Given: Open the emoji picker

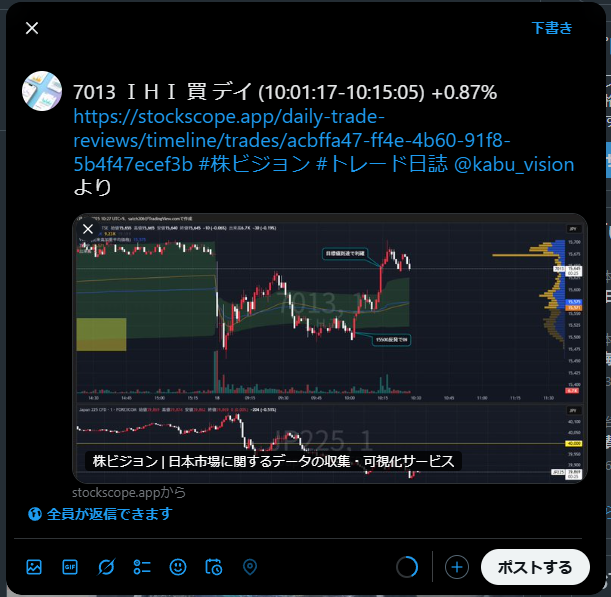Looking at the screenshot, I should coord(178,567).
